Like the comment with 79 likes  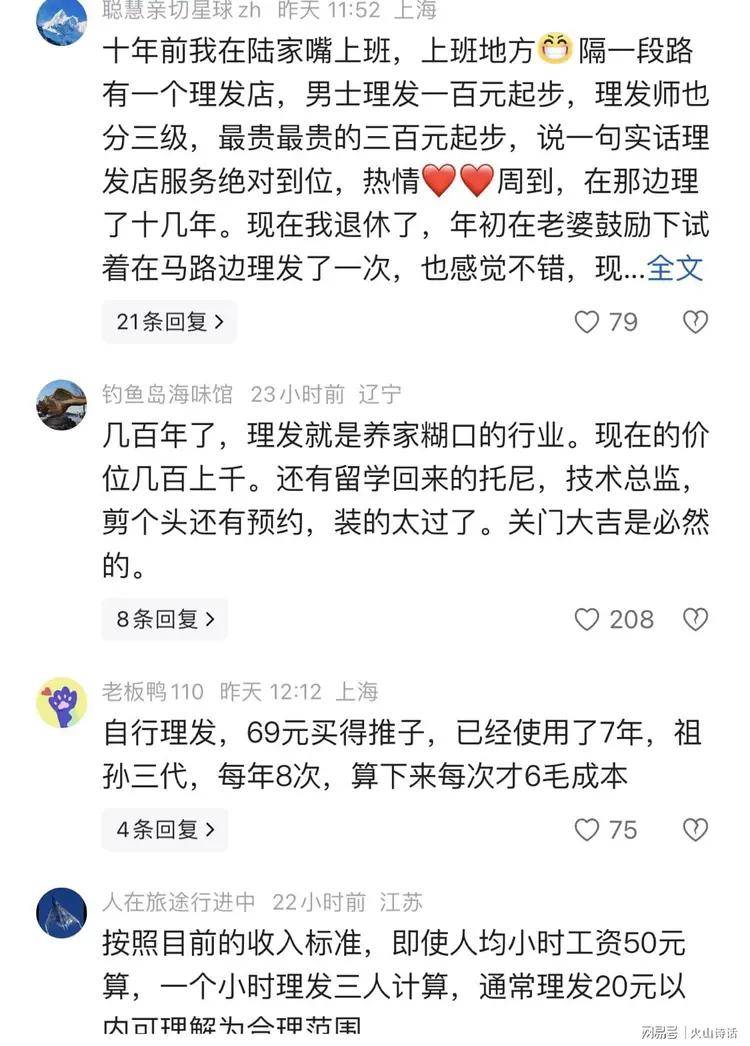[587, 322]
